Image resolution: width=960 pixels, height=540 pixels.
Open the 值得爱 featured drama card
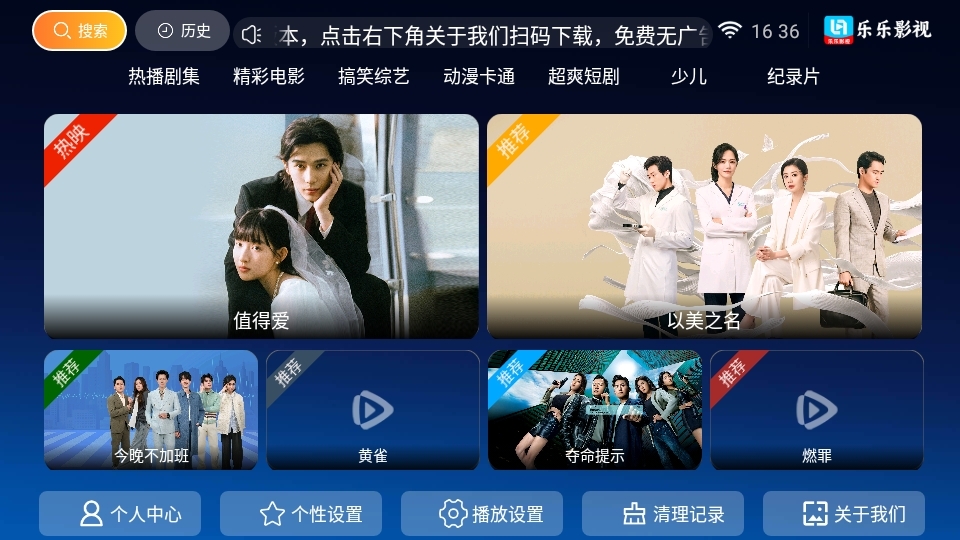(x=261, y=226)
